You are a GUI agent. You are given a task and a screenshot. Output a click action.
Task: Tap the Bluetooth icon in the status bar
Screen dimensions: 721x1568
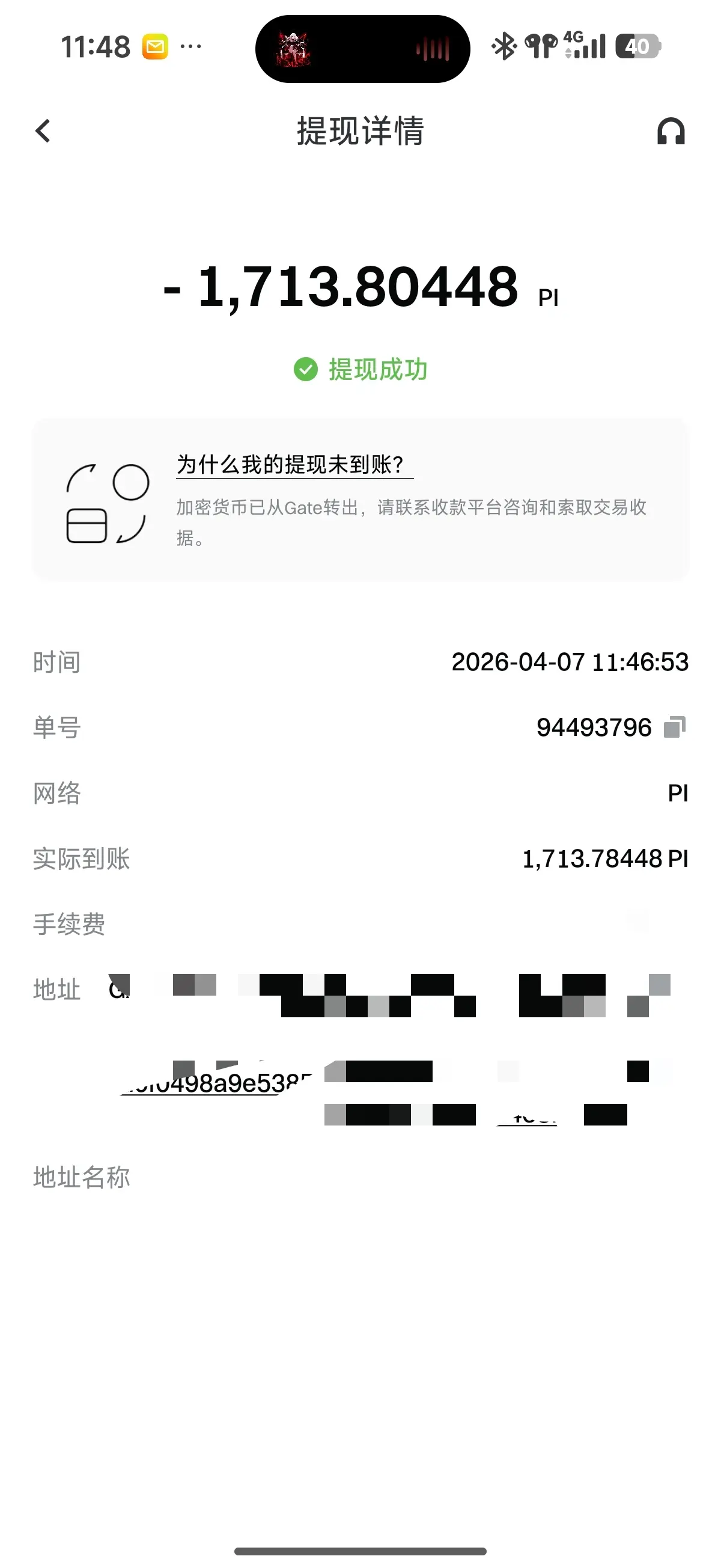click(x=503, y=44)
